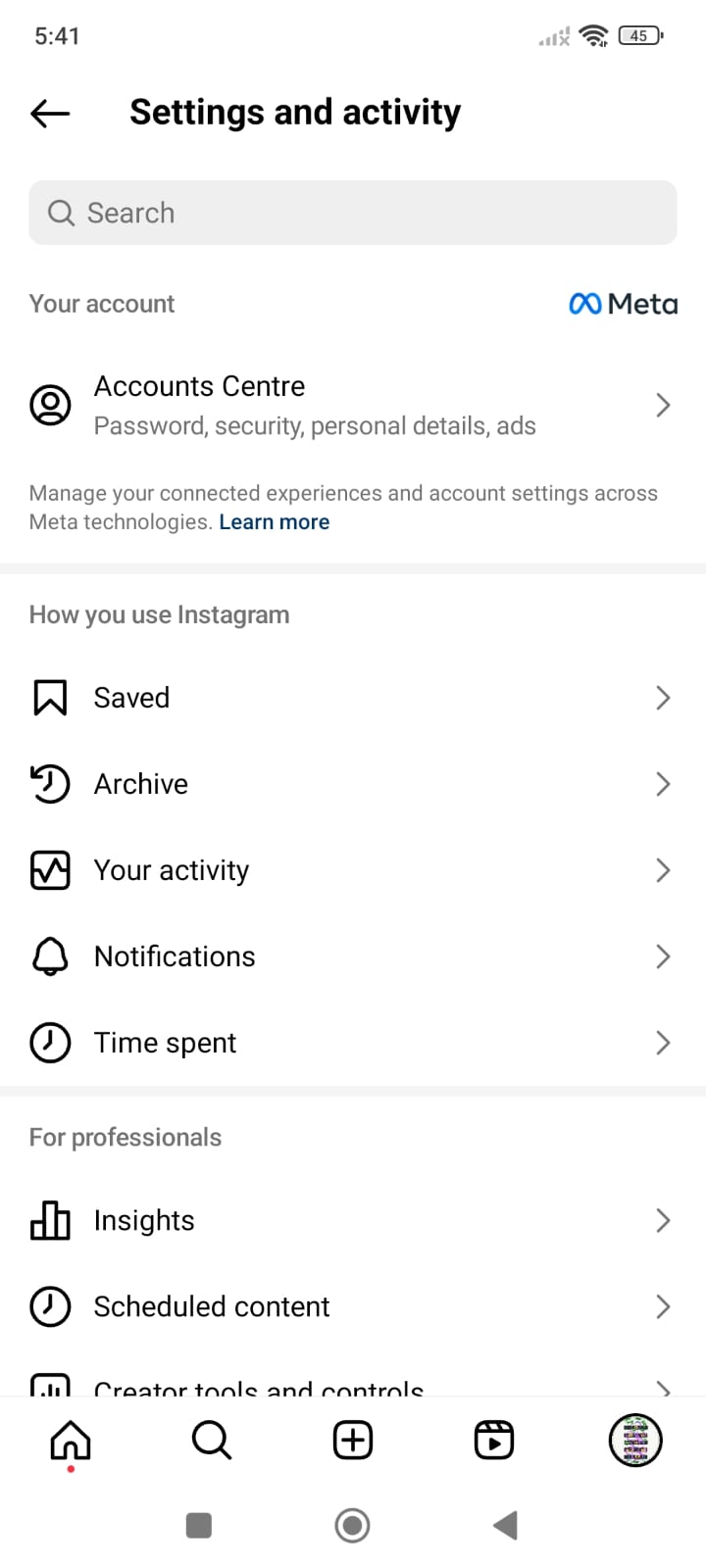Tap the Accounts Centre profile icon
The image size is (706, 1568).
click(51, 405)
